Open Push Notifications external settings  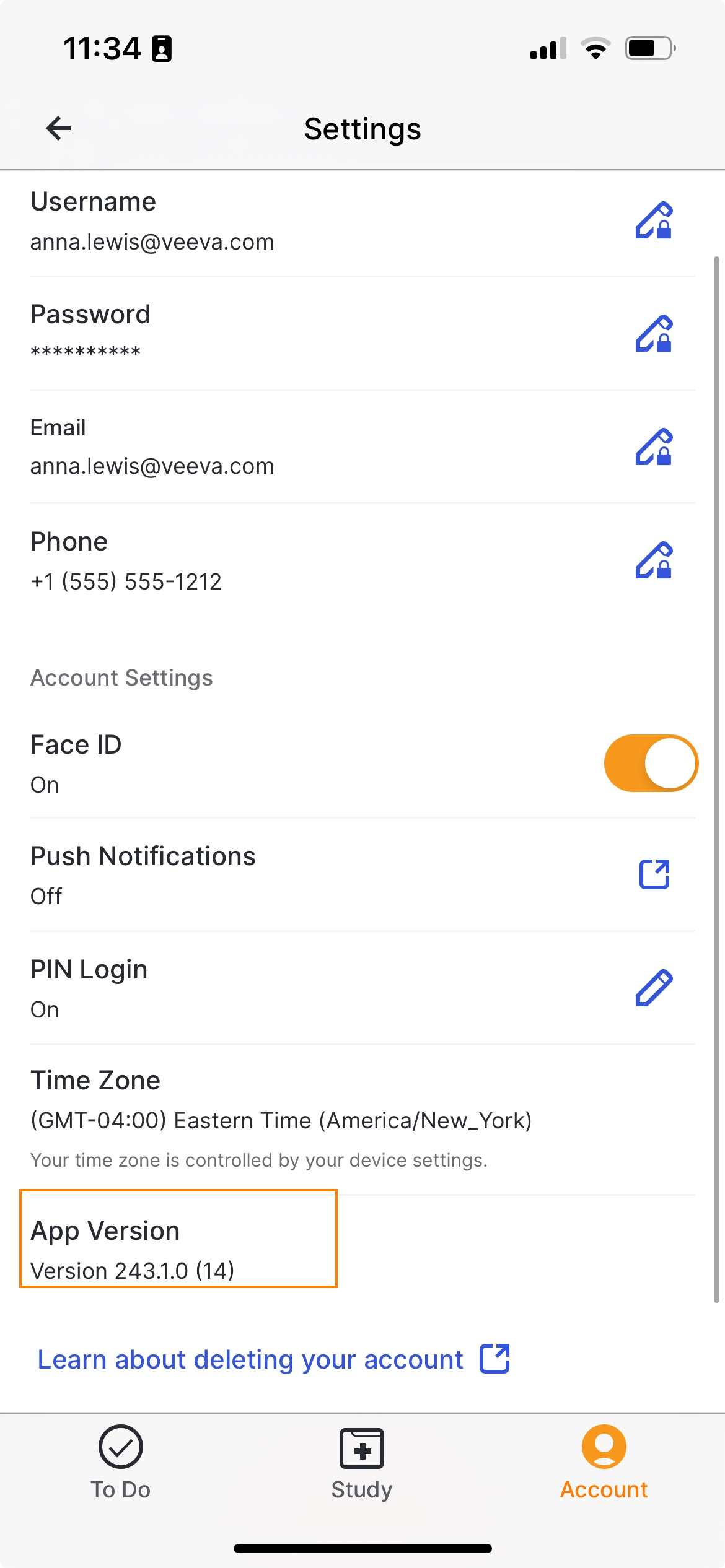pos(654,874)
